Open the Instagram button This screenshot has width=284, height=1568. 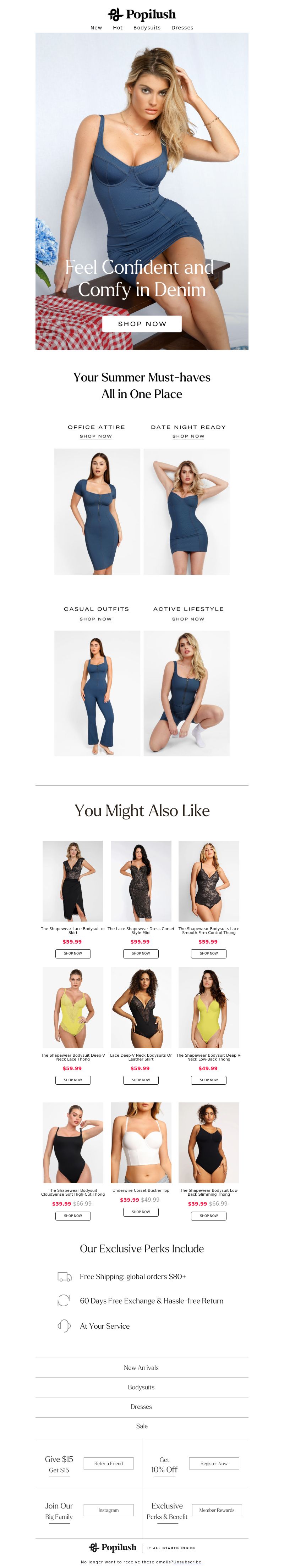coord(109,1510)
